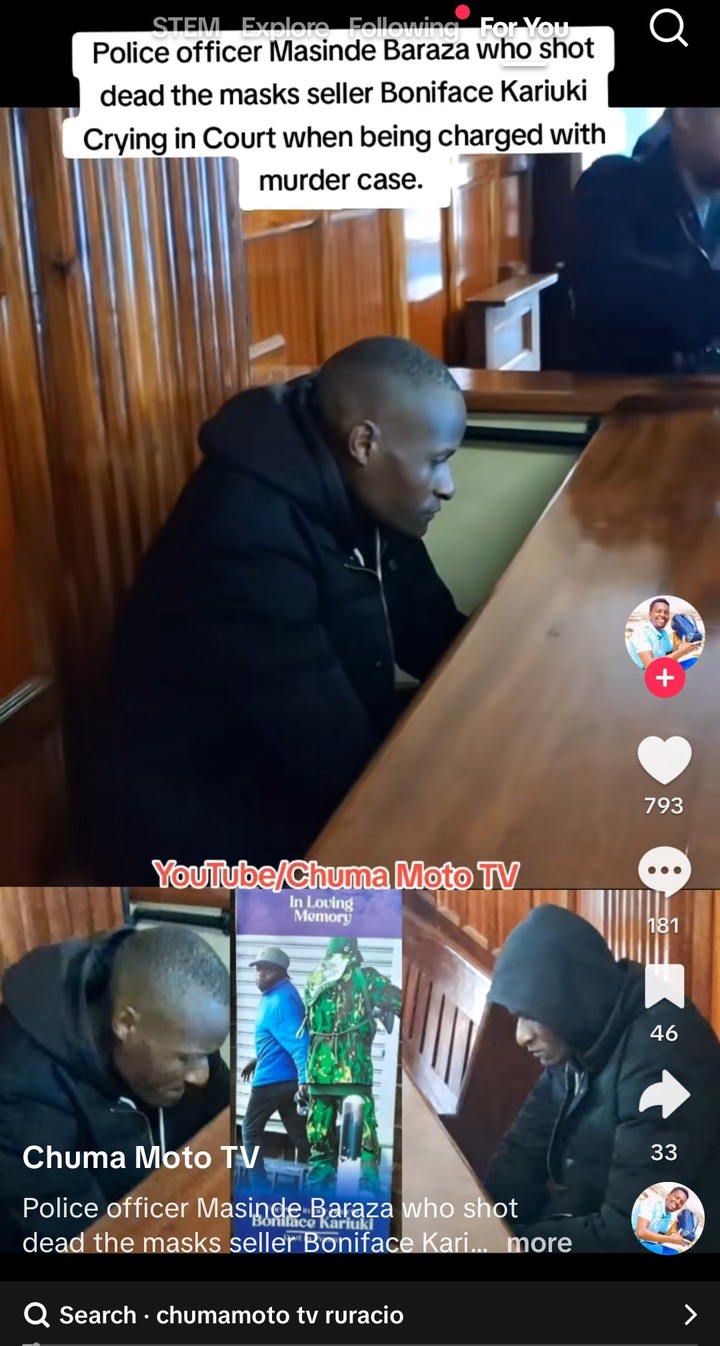720x1346 pixels.
Task: Open the comments on this video
Action: (664, 872)
